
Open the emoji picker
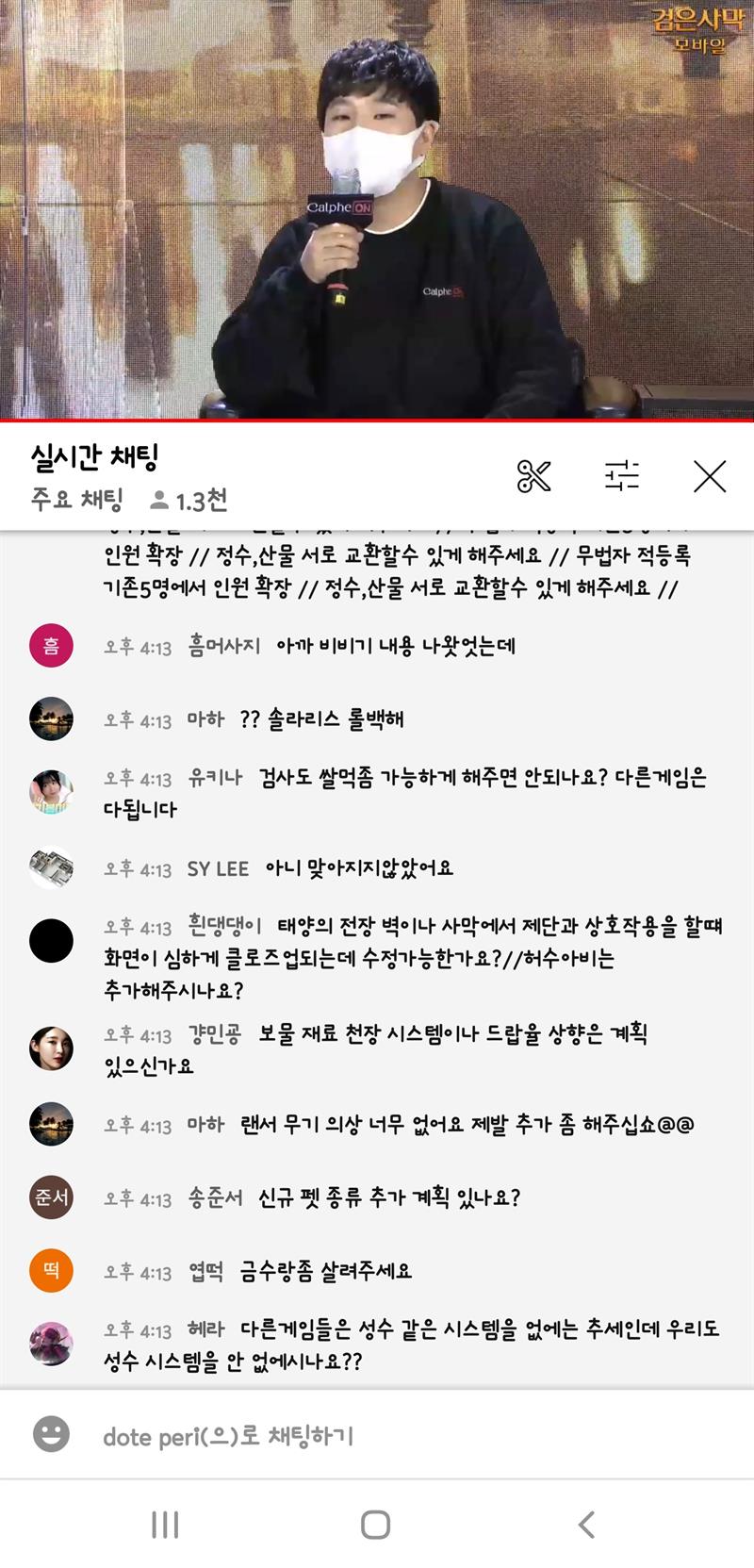pyautogui.click(x=51, y=1435)
